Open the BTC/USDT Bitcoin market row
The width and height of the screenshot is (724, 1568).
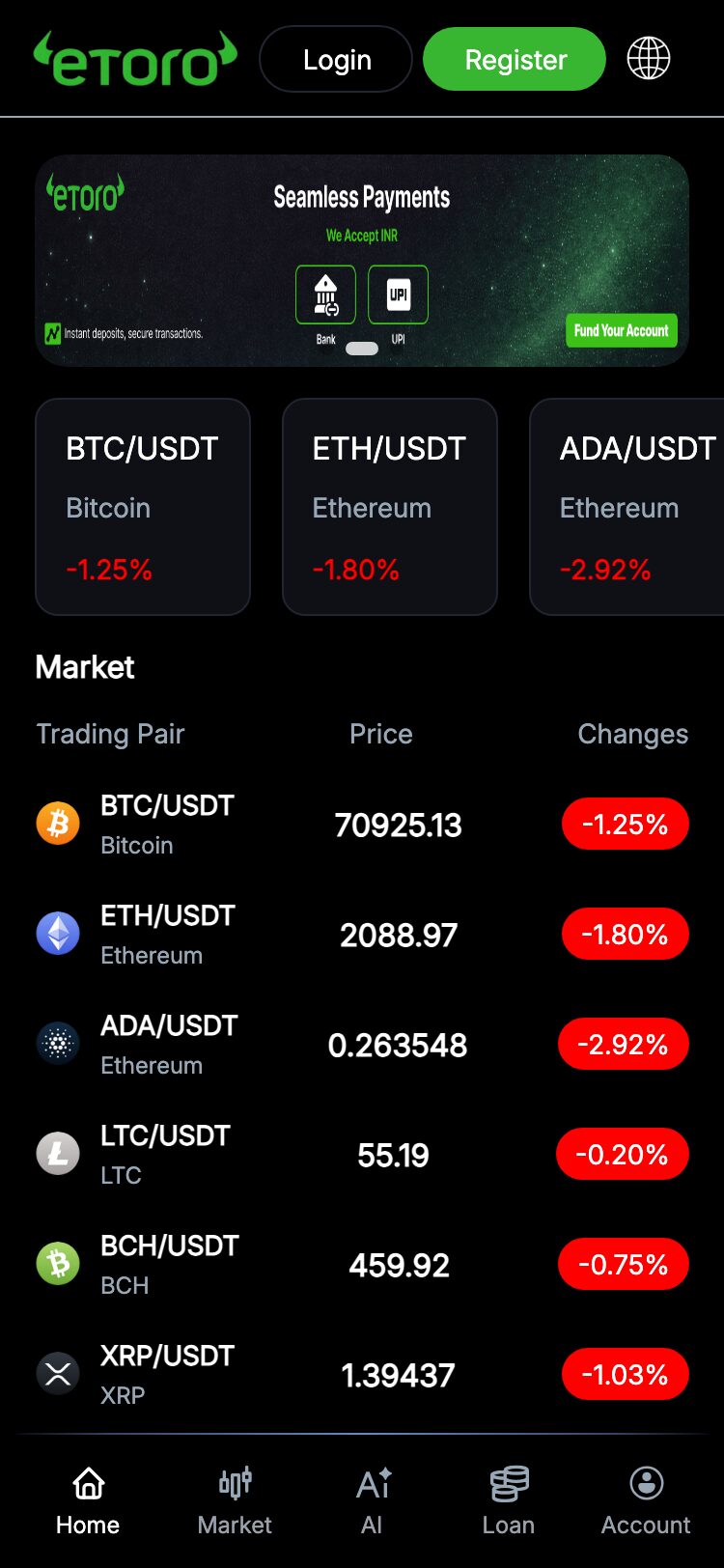point(362,825)
